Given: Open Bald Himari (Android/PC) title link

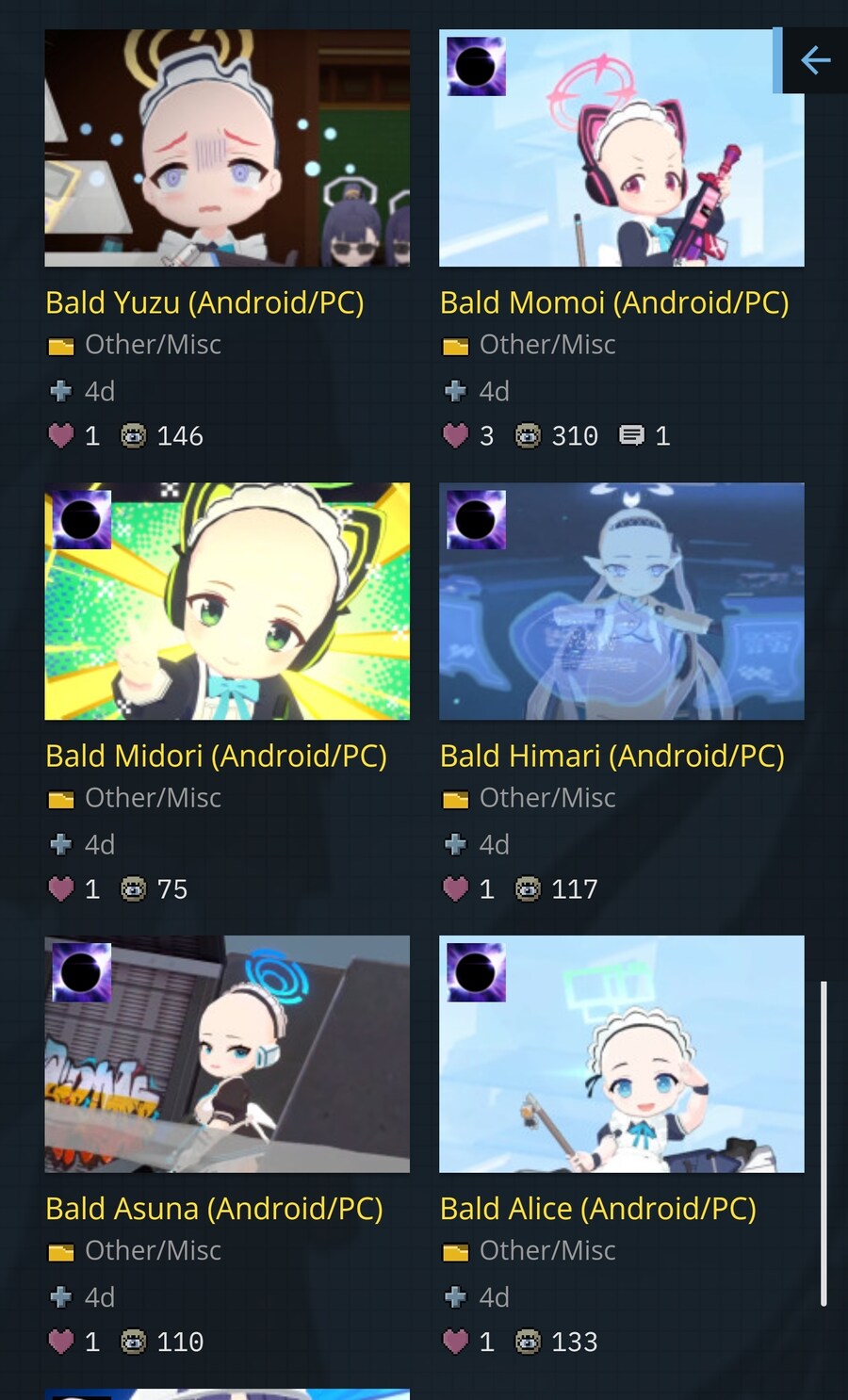Looking at the screenshot, I should click(x=612, y=756).
